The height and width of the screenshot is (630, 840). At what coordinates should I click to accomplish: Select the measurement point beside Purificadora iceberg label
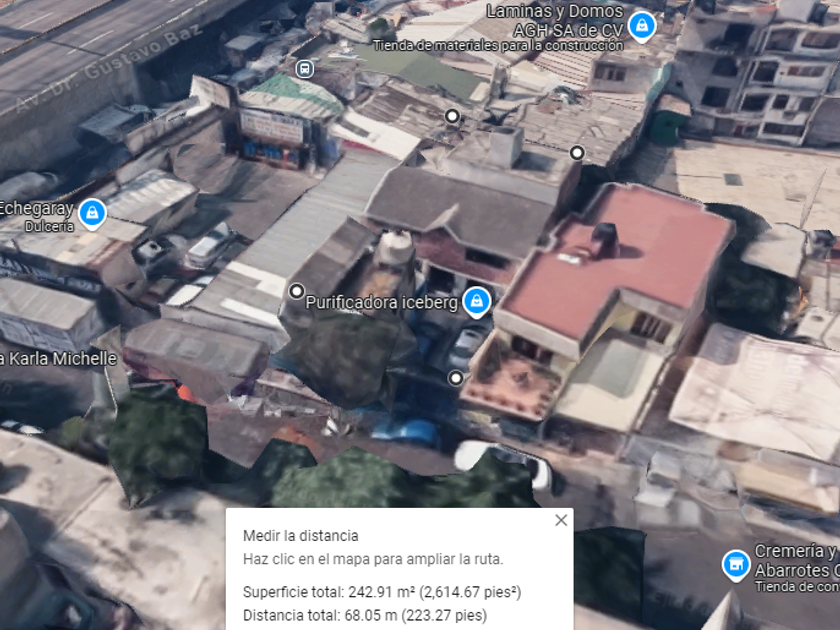click(x=296, y=291)
